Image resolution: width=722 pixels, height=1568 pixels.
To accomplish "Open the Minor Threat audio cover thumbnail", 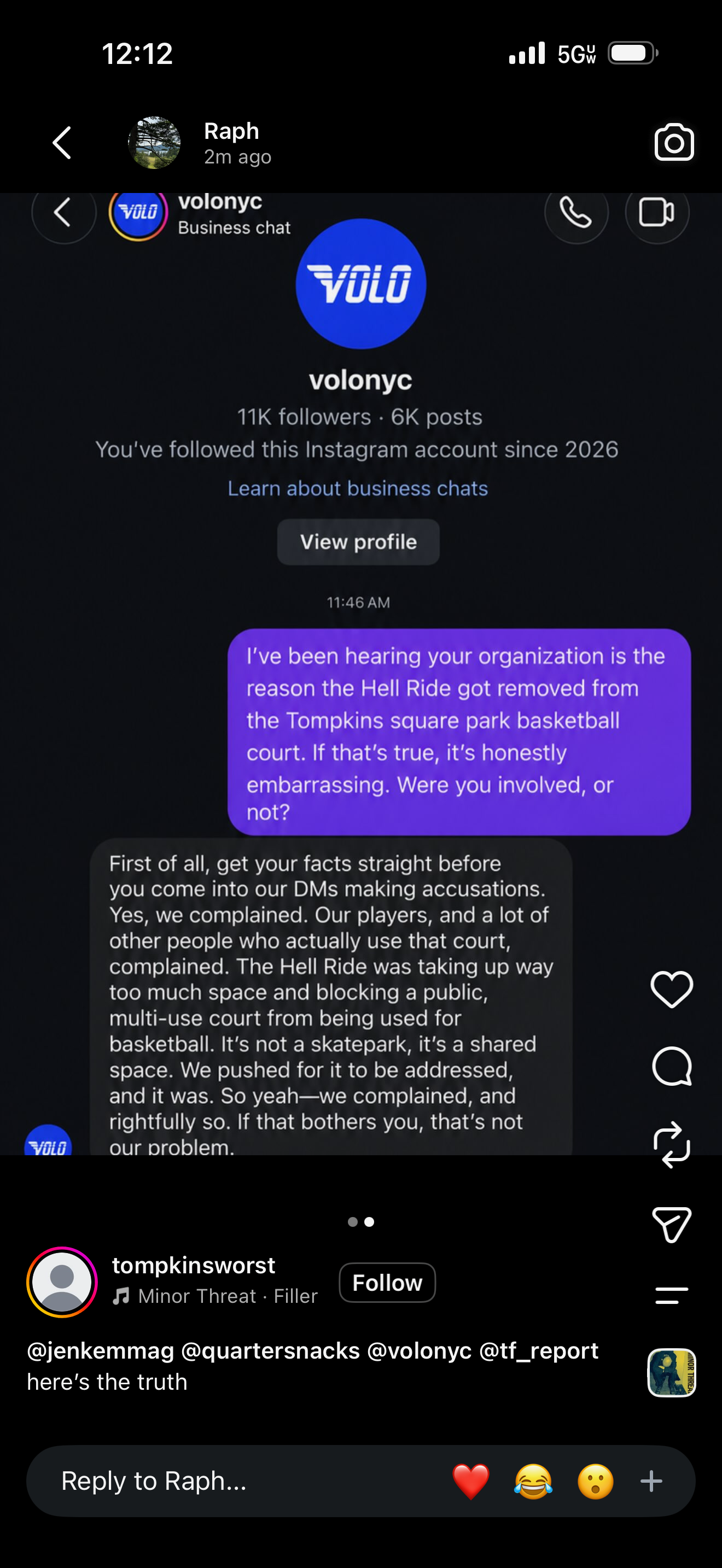I will click(672, 1373).
